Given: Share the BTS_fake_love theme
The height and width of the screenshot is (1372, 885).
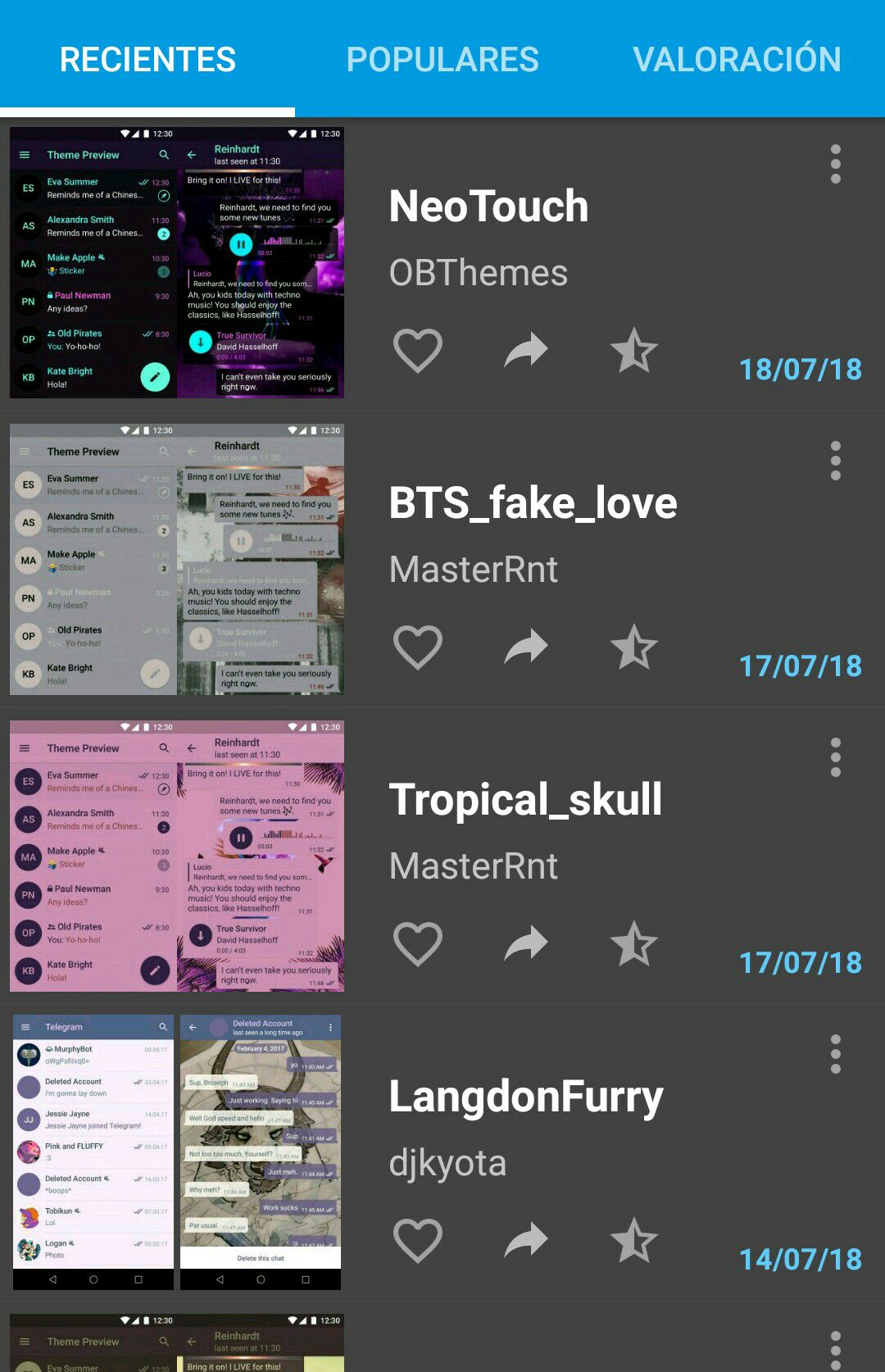Looking at the screenshot, I should 526,647.
